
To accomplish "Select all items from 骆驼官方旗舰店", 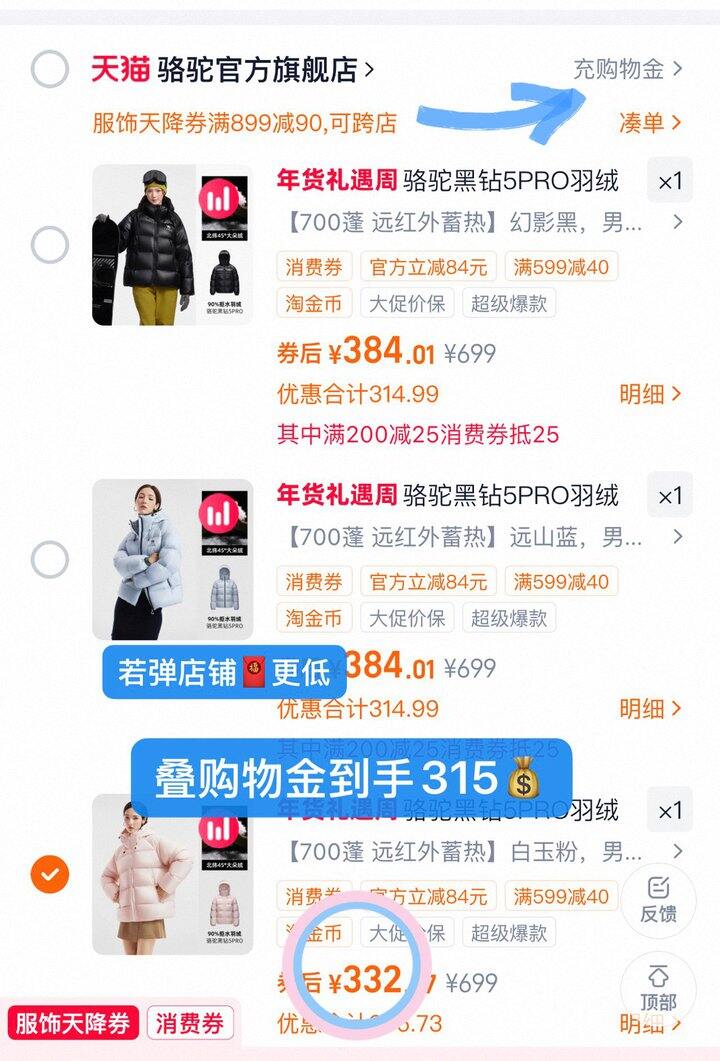I will [x=50, y=69].
